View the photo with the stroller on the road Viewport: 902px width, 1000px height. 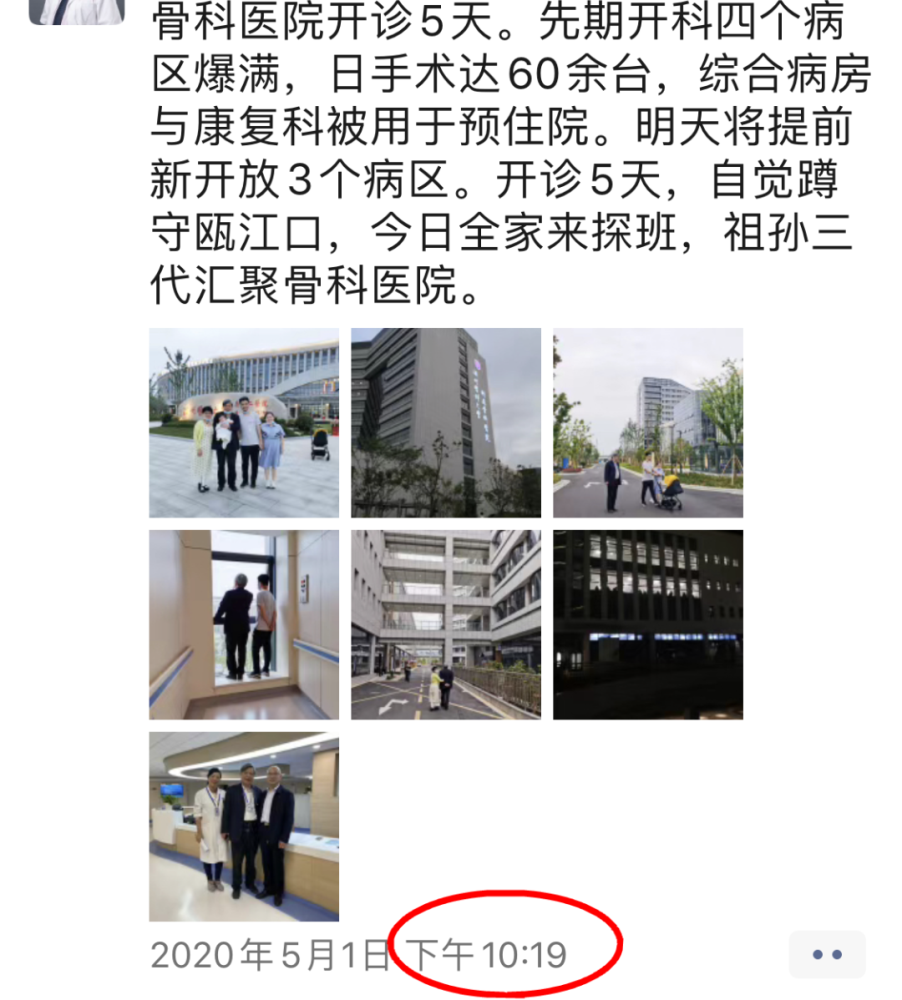pos(648,423)
